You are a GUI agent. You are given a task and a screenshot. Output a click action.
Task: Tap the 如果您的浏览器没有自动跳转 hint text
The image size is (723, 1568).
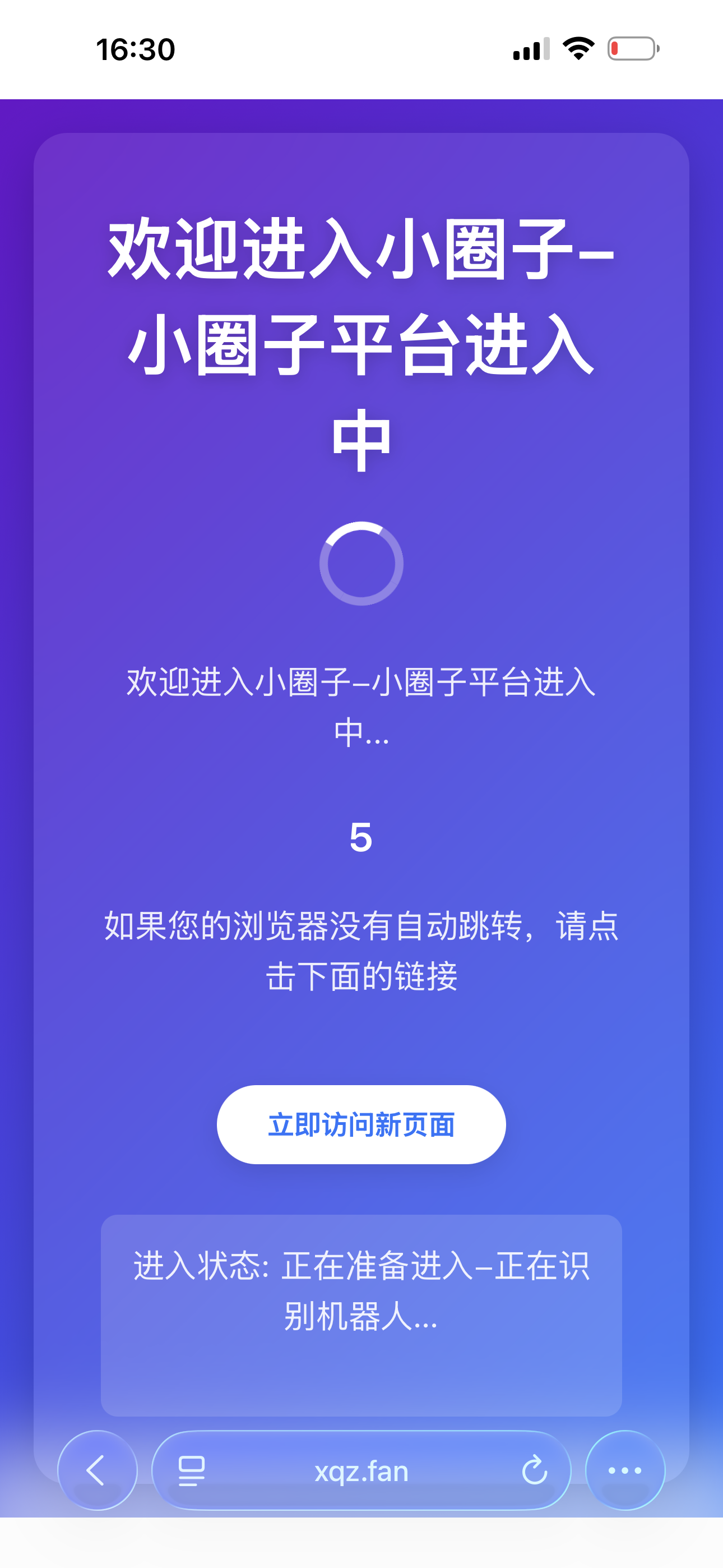(361, 949)
